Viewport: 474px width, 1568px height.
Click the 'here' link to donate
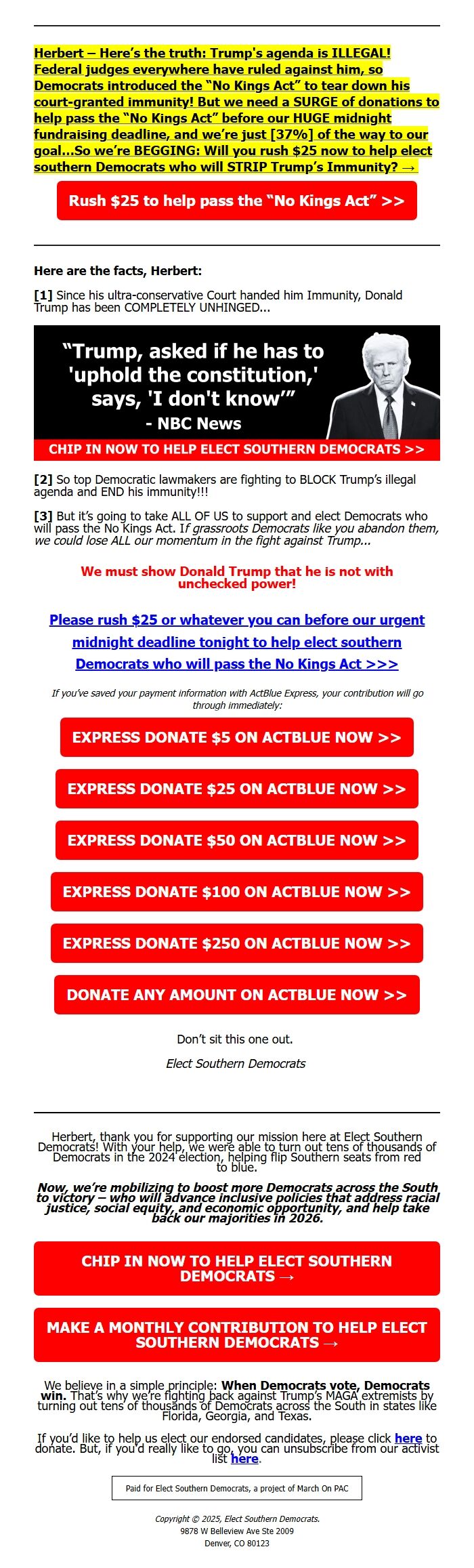pyautogui.click(x=408, y=1438)
